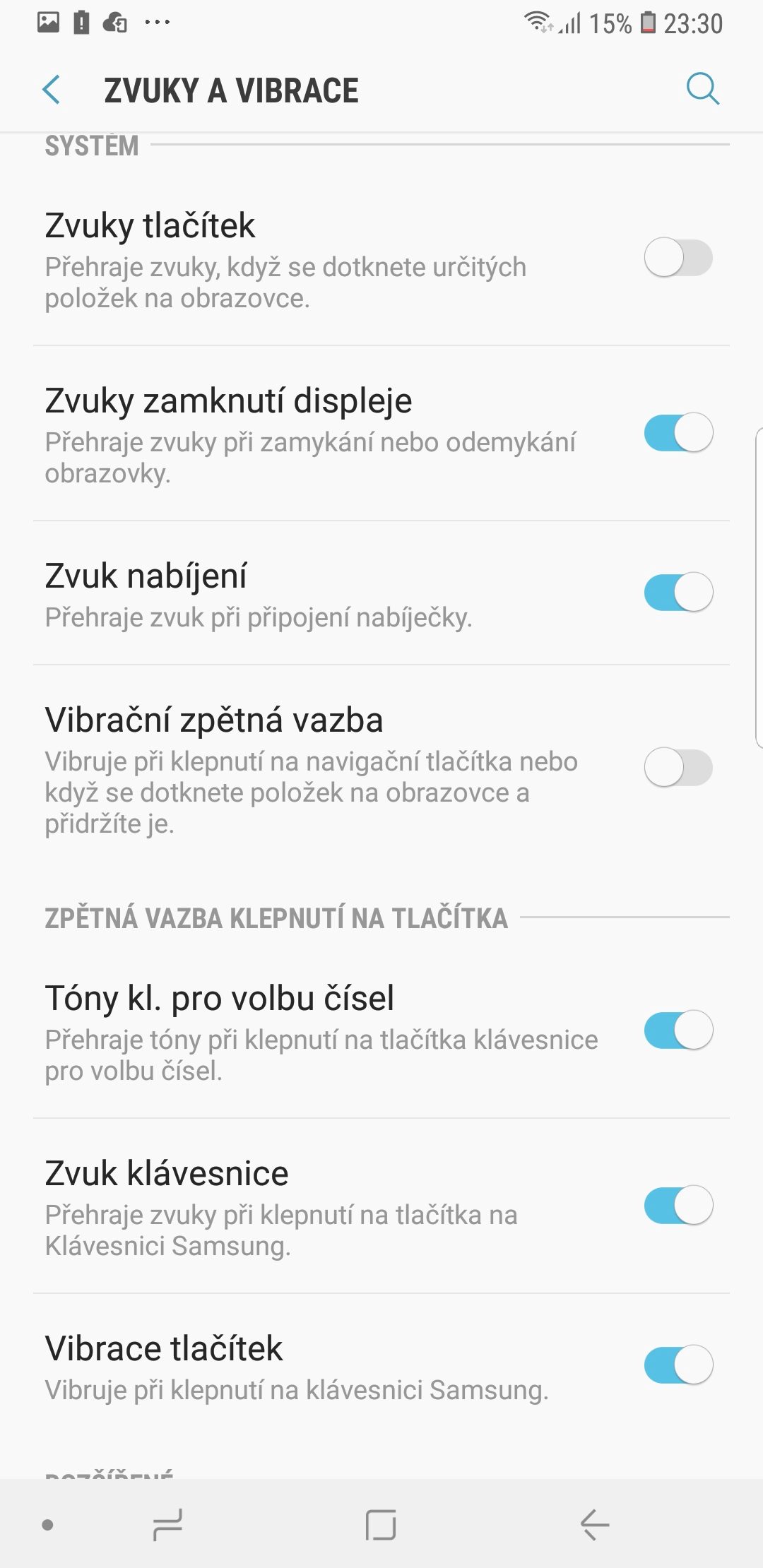Turn on Vibrační zpětná vazba
The image size is (763, 1568).
pos(678,768)
